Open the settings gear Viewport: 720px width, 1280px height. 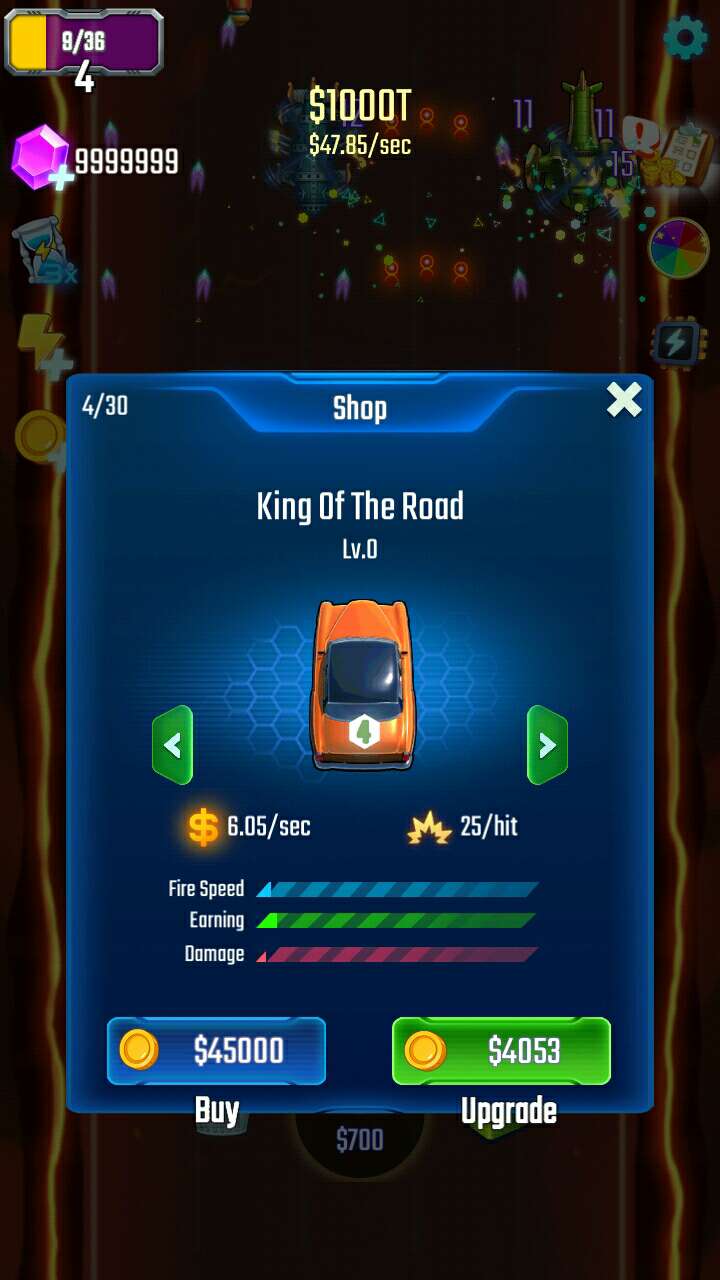tap(685, 39)
